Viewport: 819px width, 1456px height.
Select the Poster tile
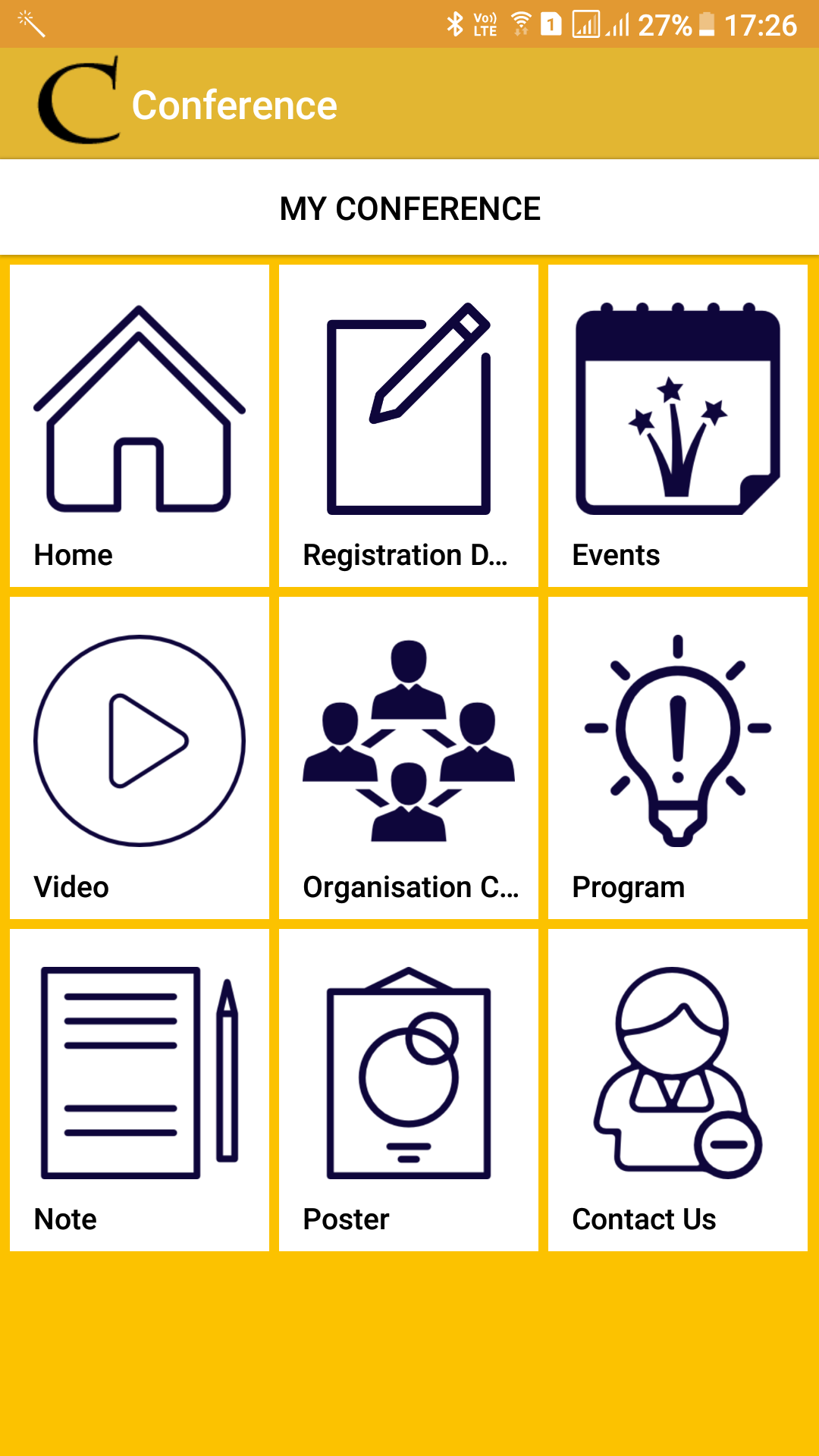(409, 1090)
